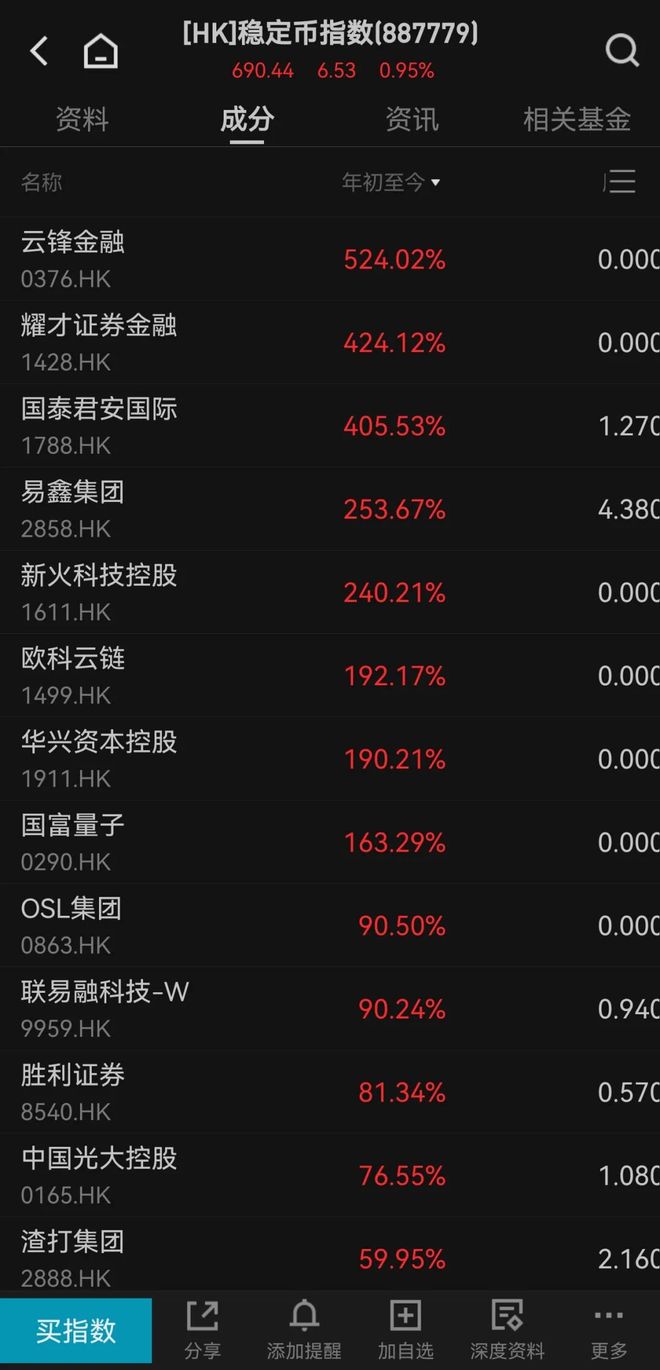This screenshot has height=1370, width=660.
Task: Share this index via 分享
Action: coord(203,1330)
